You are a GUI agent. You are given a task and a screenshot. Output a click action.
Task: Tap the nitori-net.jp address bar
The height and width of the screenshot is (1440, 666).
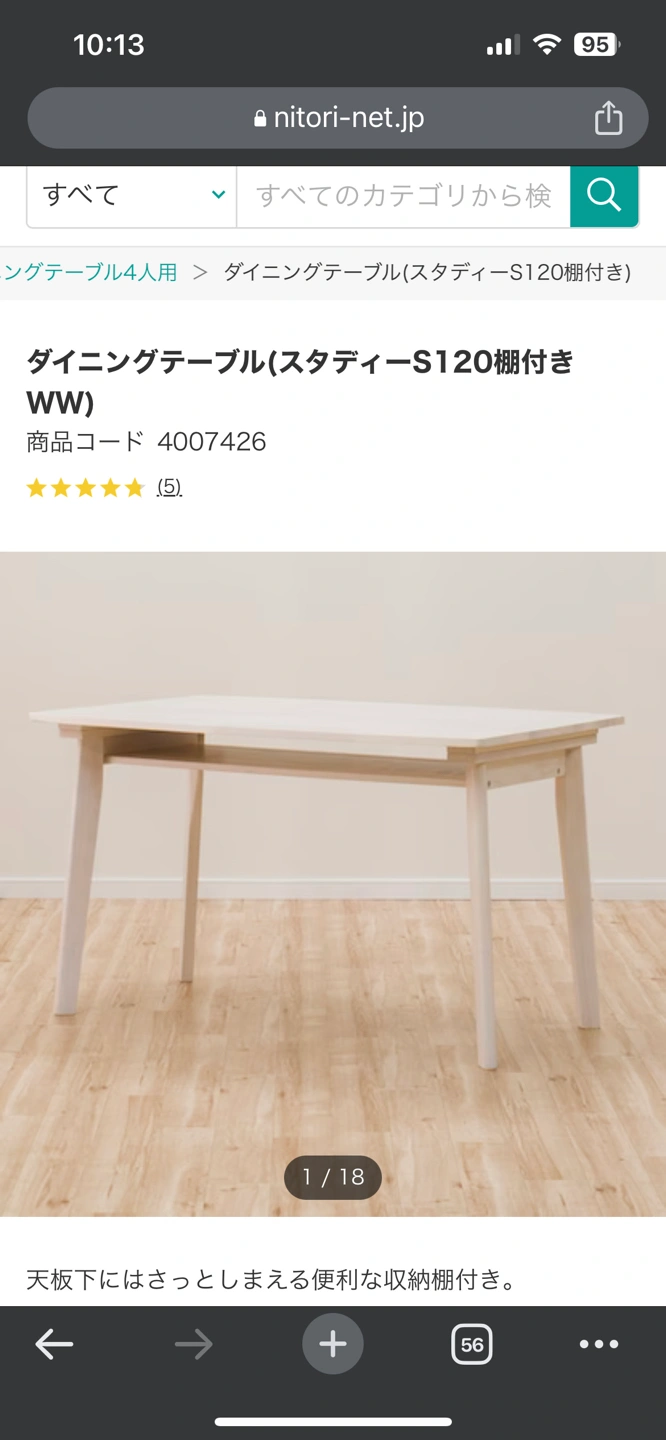click(338, 118)
